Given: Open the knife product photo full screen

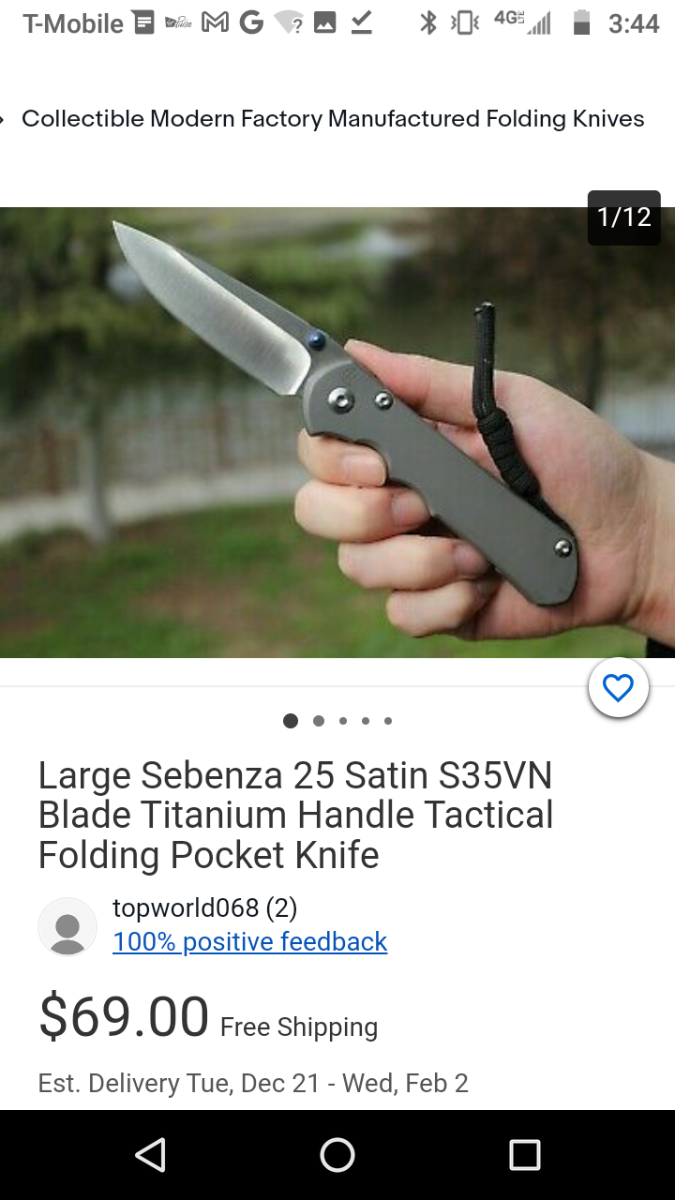Looking at the screenshot, I should (337, 432).
